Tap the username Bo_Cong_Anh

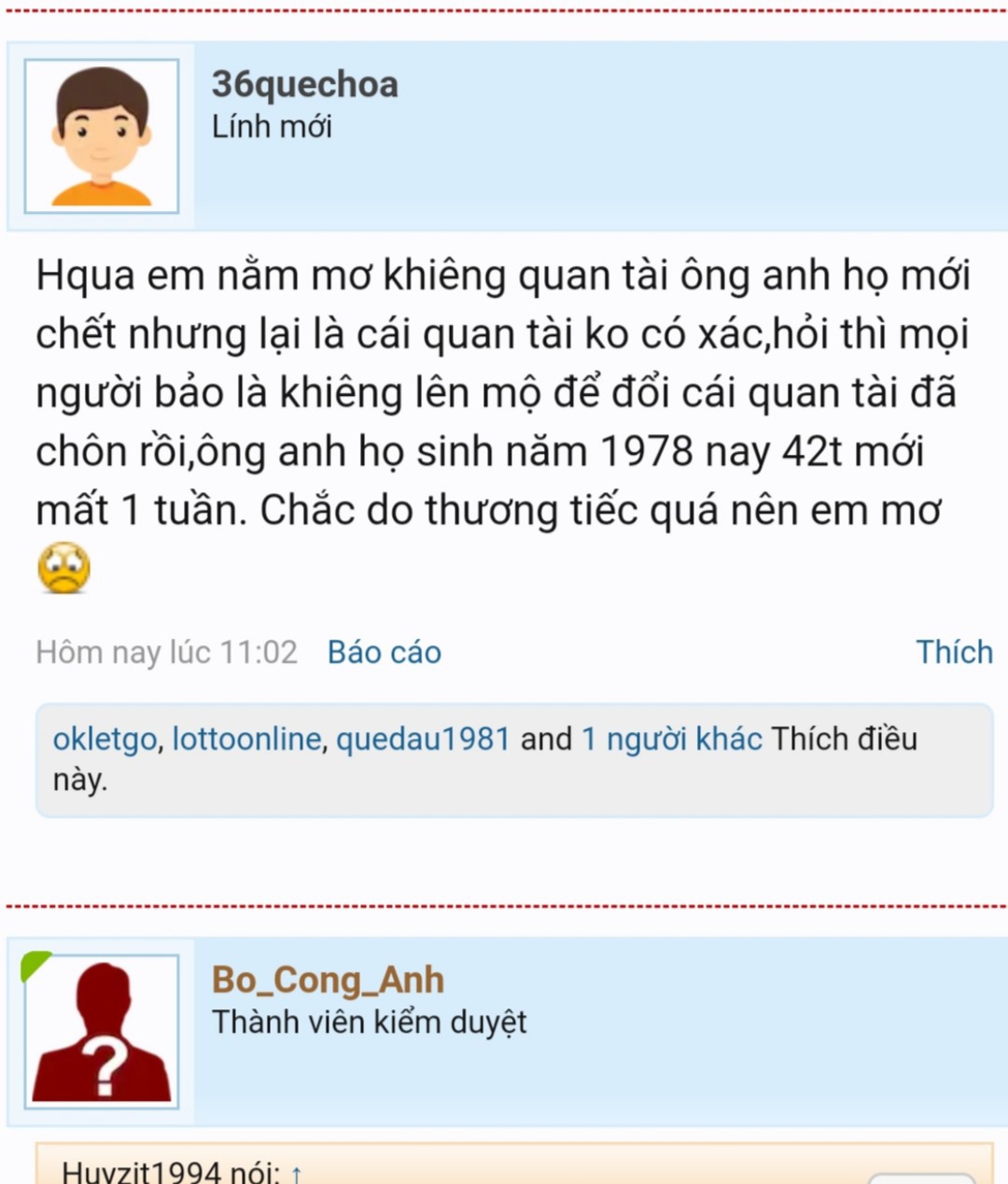click(x=328, y=980)
